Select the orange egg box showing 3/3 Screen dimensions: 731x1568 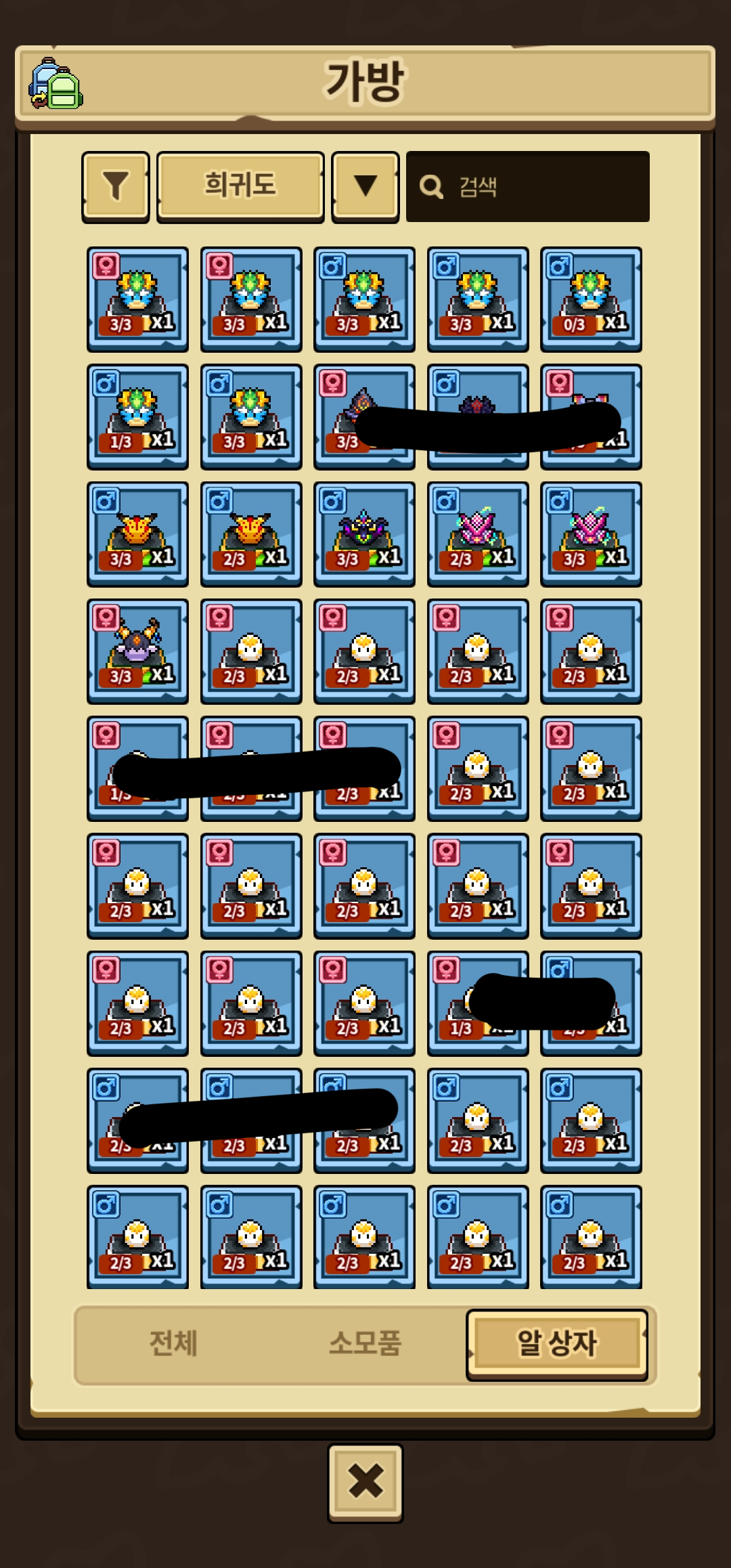tap(137, 534)
